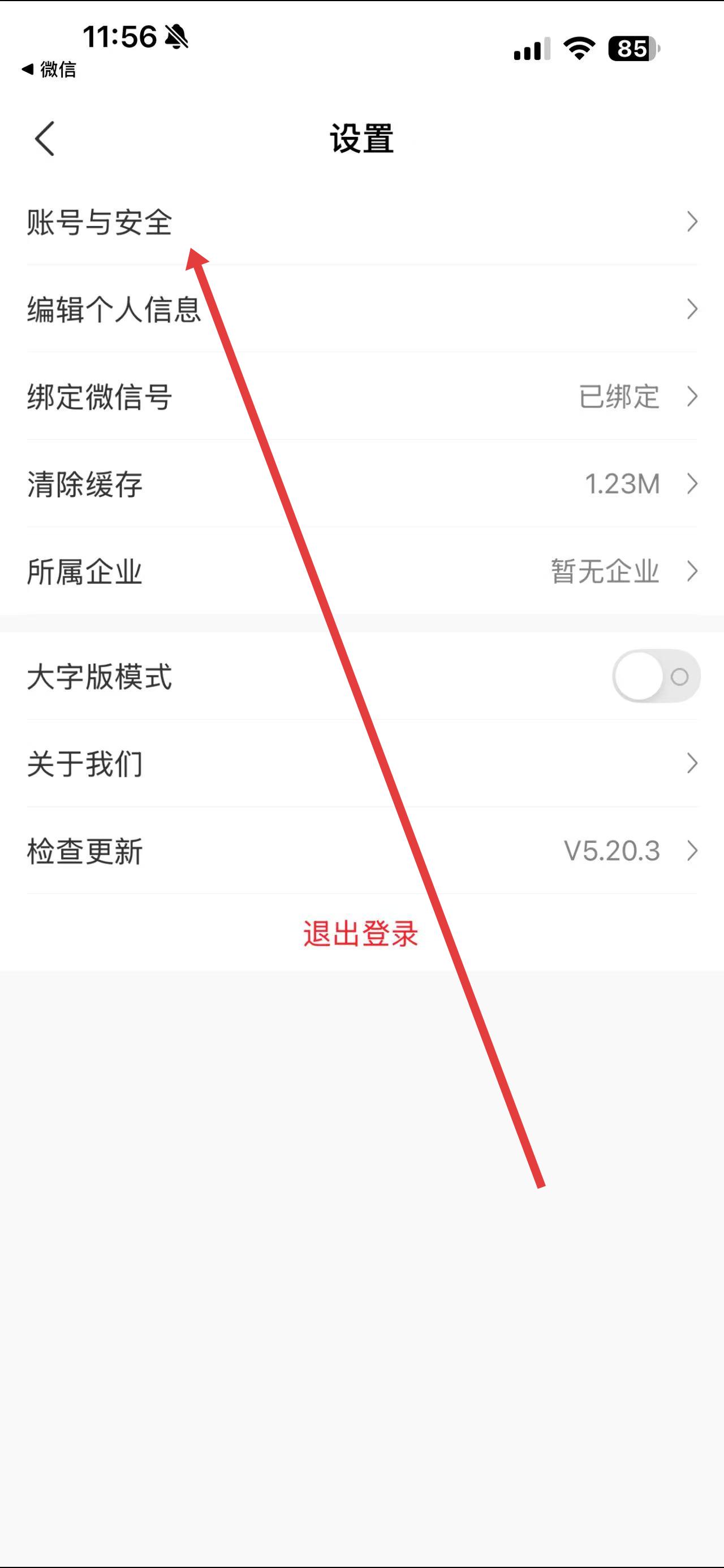
Task: Open 关于我们
Action: pyautogui.click(x=361, y=763)
